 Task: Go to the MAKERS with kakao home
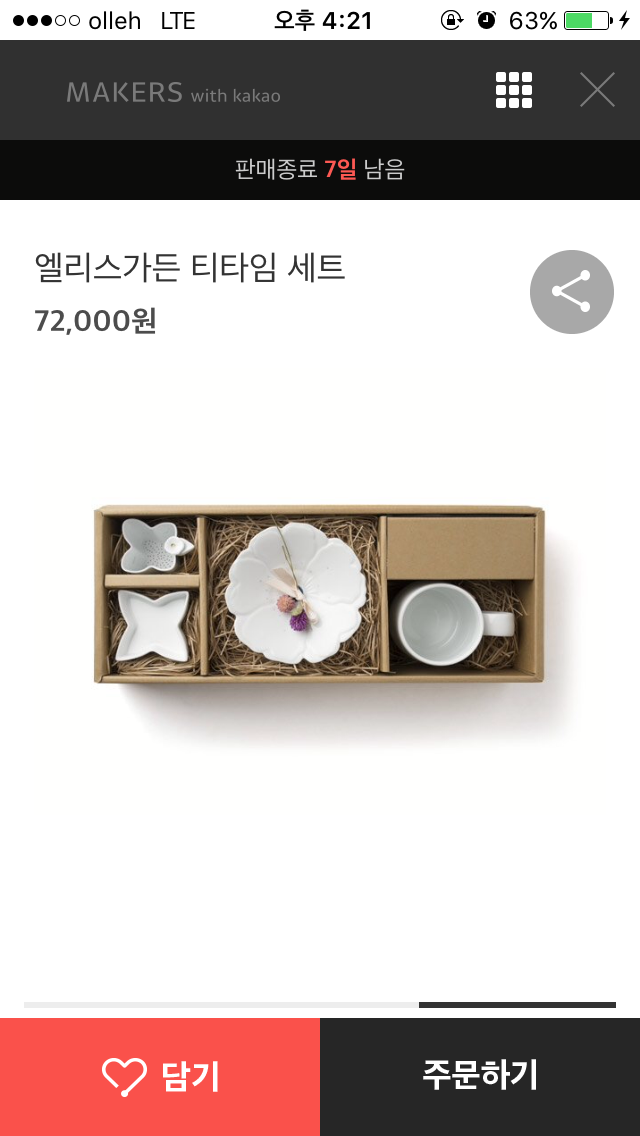(x=173, y=93)
